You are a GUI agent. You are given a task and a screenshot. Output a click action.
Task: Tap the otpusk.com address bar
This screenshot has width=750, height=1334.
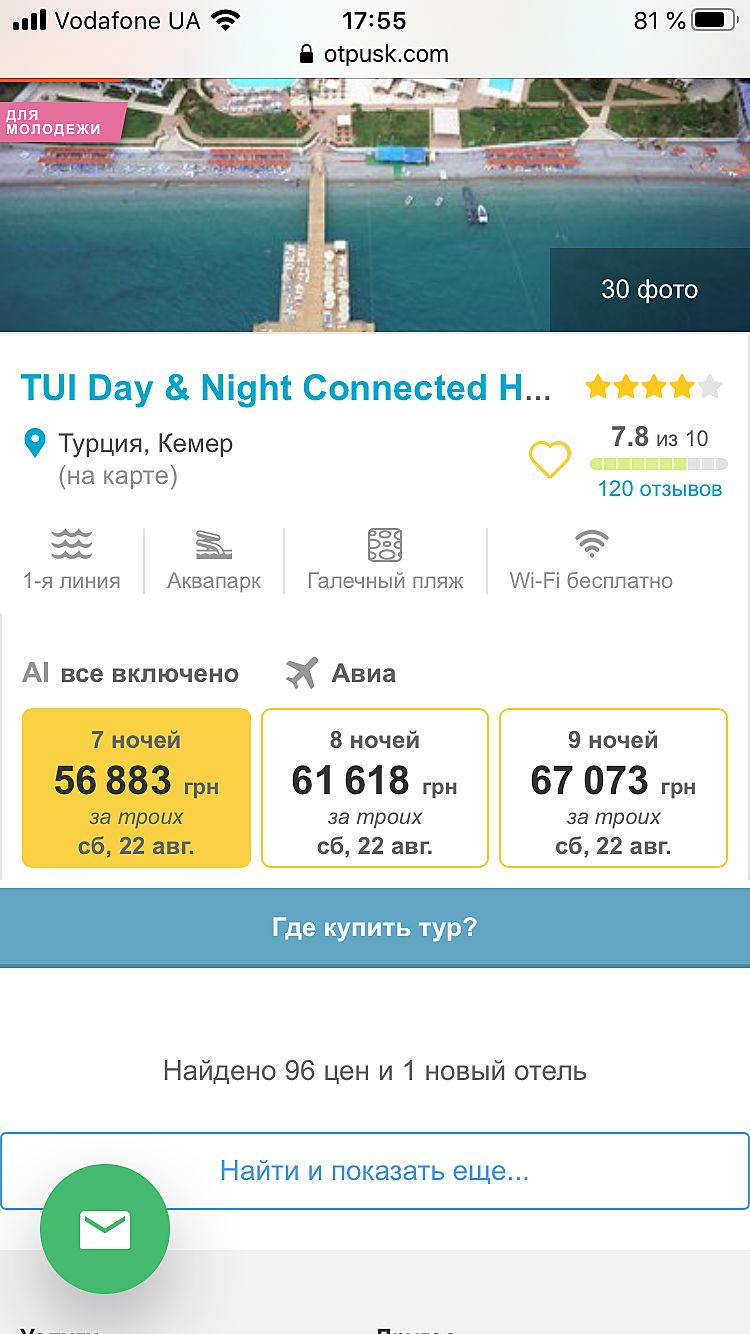(375, 54)
